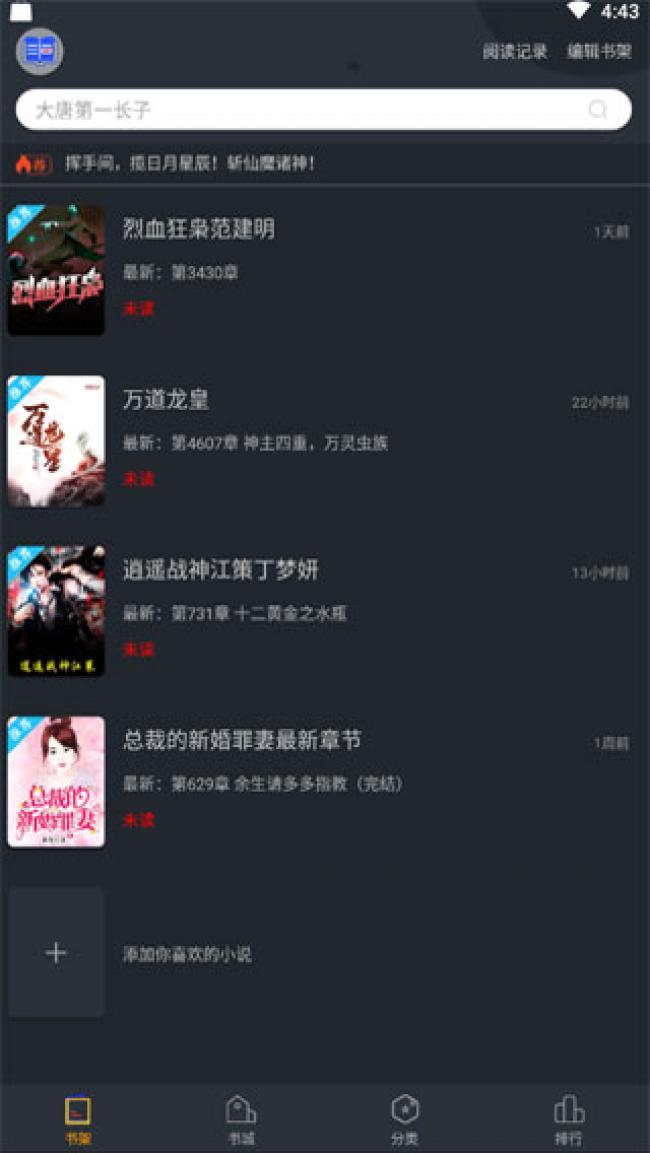
Task: Add a novel with the plus button
Action: [56, 953]
